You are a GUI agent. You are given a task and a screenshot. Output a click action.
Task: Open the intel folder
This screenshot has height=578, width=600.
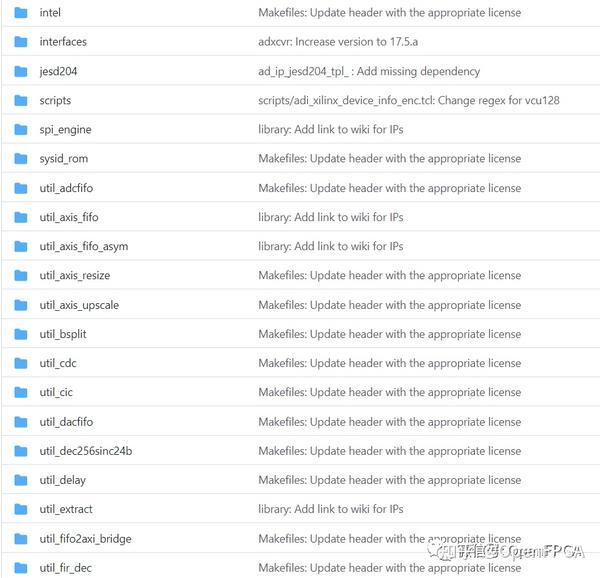(50, 13)
